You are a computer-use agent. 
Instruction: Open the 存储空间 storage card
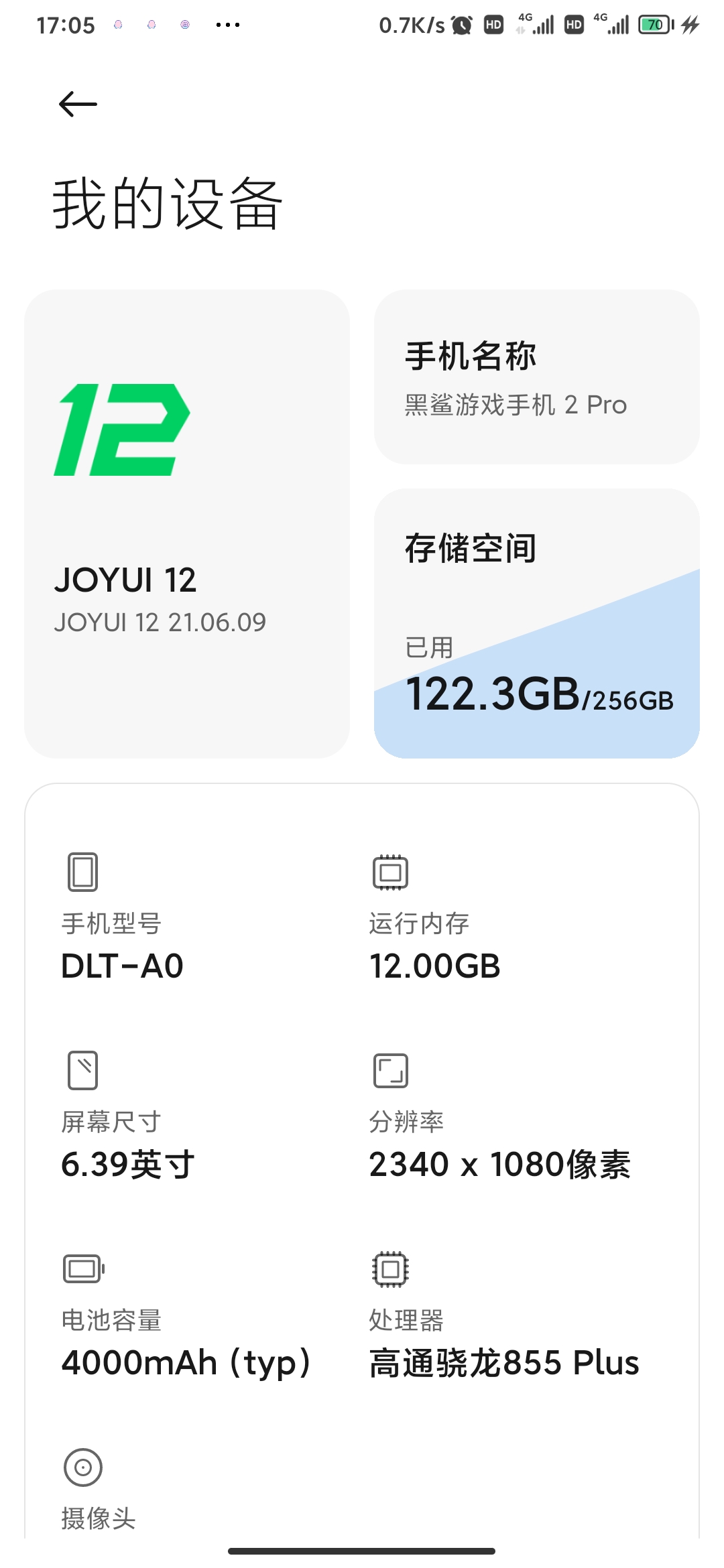coord(536,623)
